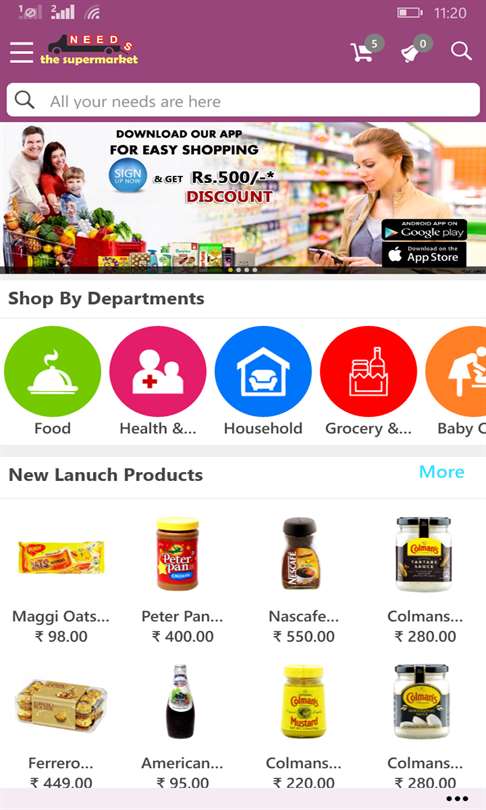Viewport: 486px width, 810px height.
Task: Expand the three-dot bottom bar menu
Action: pos(457,799)
